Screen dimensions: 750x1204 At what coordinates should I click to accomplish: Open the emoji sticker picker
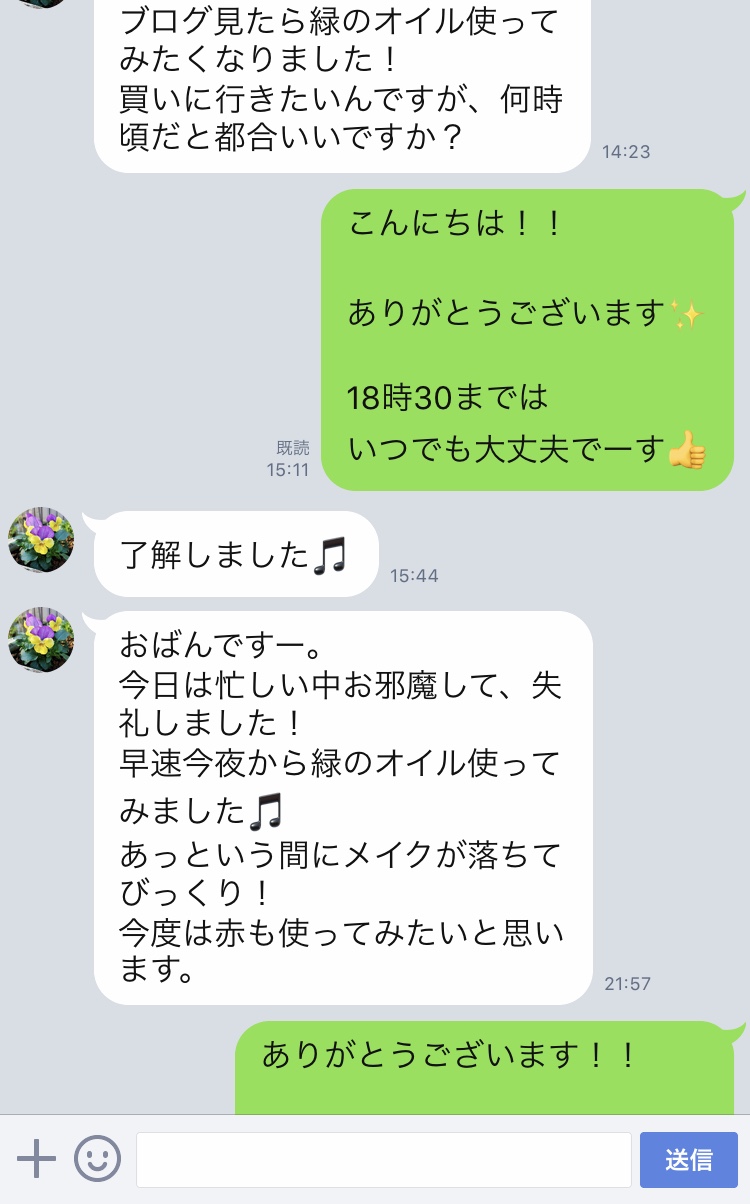pos(98,1159)
